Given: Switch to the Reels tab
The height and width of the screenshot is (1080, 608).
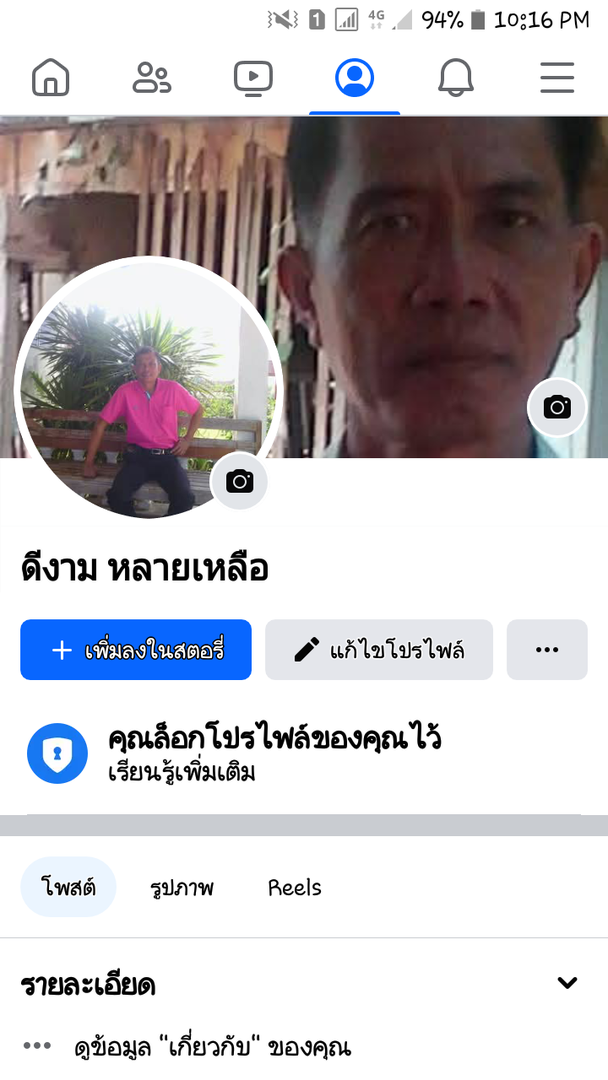Looking at the screenshot, I should coord(295,887).
